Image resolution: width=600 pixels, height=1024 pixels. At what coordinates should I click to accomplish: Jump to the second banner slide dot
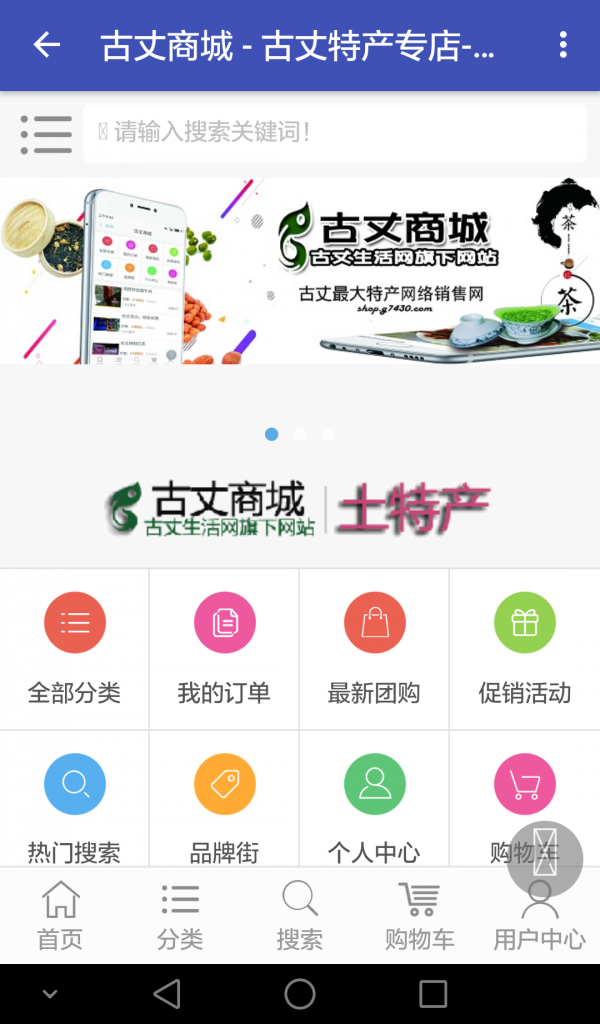300,434
